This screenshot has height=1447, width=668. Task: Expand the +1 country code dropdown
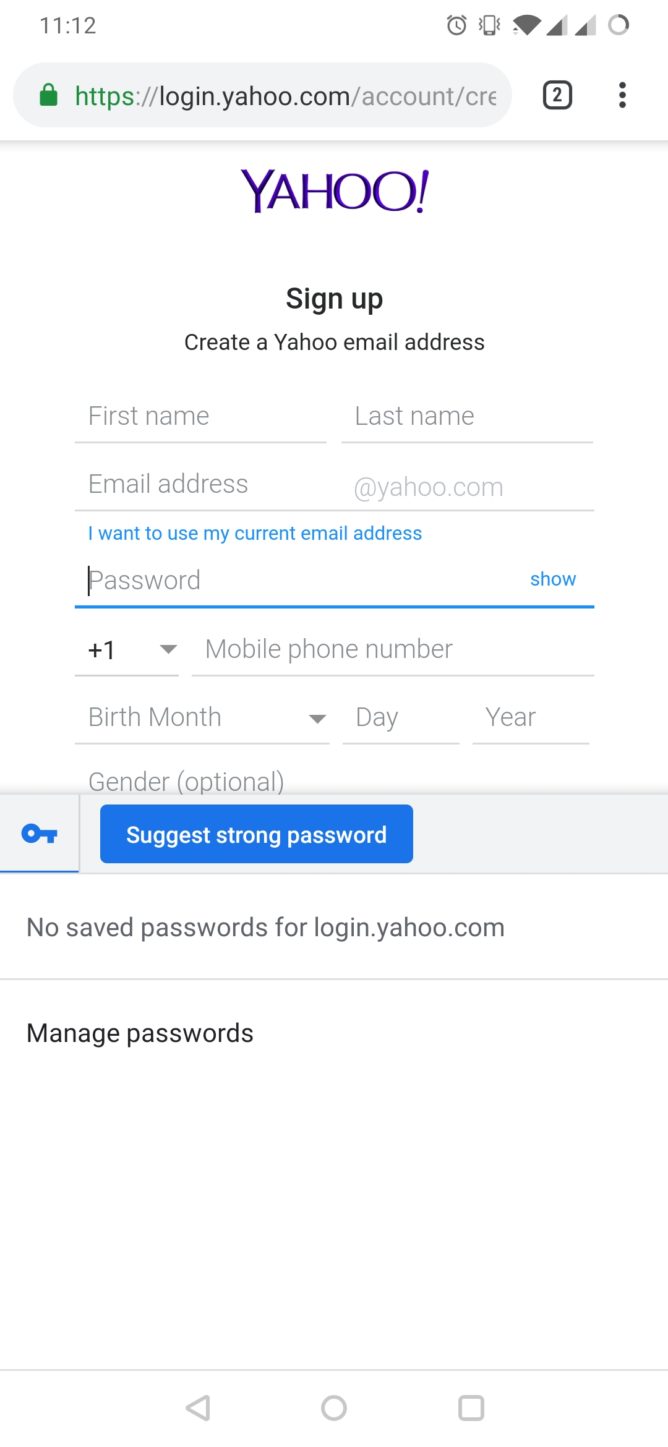[x=127, y=650]
